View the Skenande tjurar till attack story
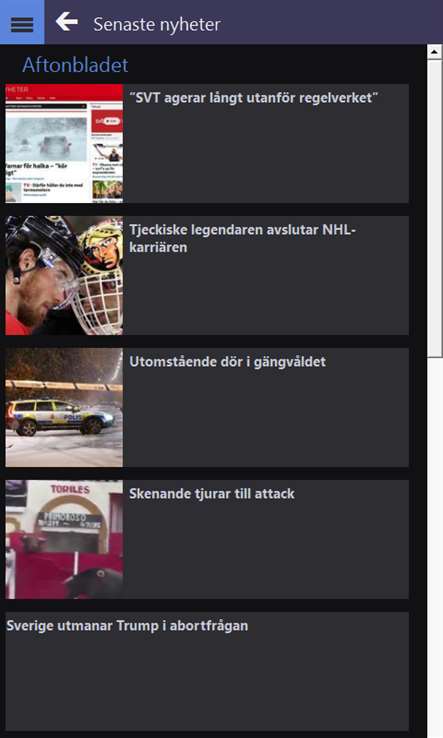The image size is (443, 738). pos(207,539)
